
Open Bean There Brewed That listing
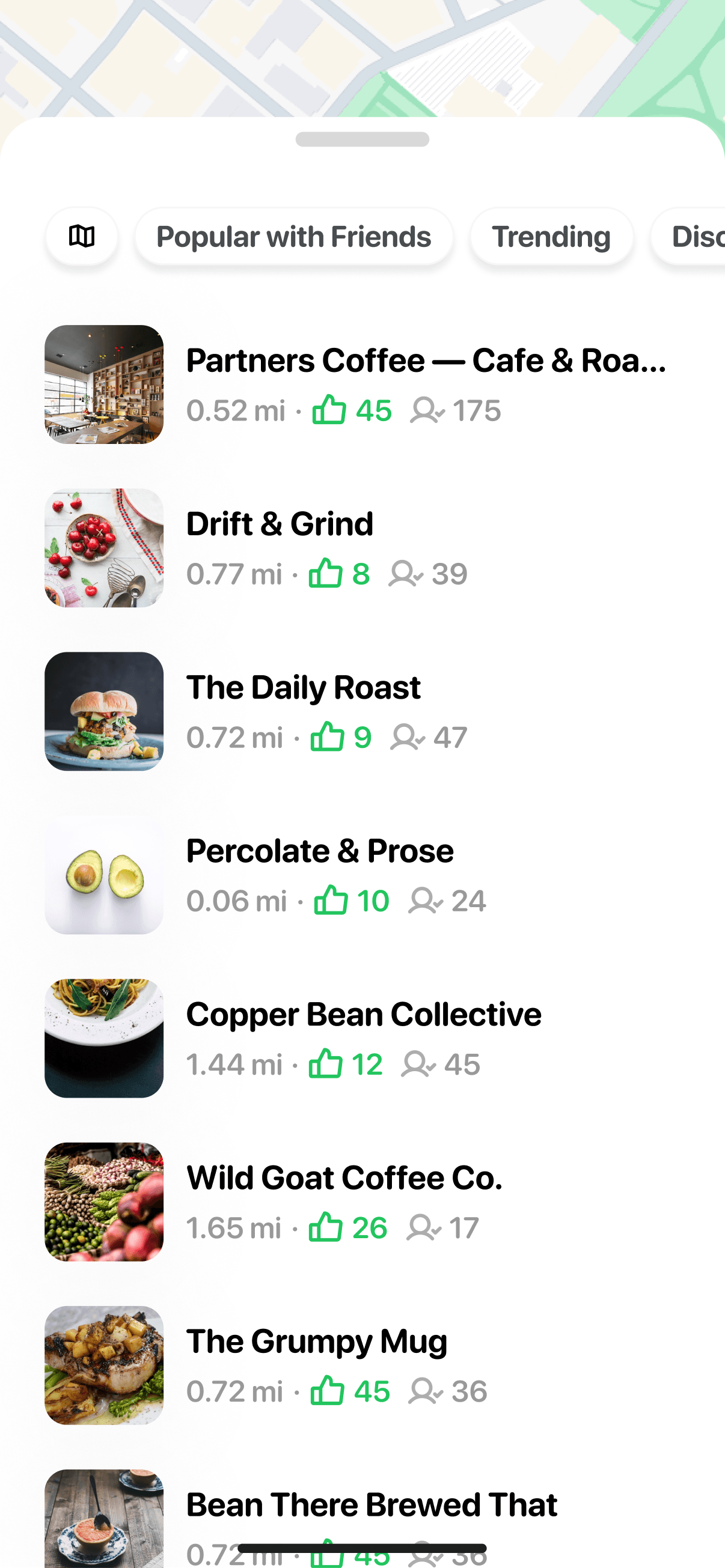tap(371, 1505)
